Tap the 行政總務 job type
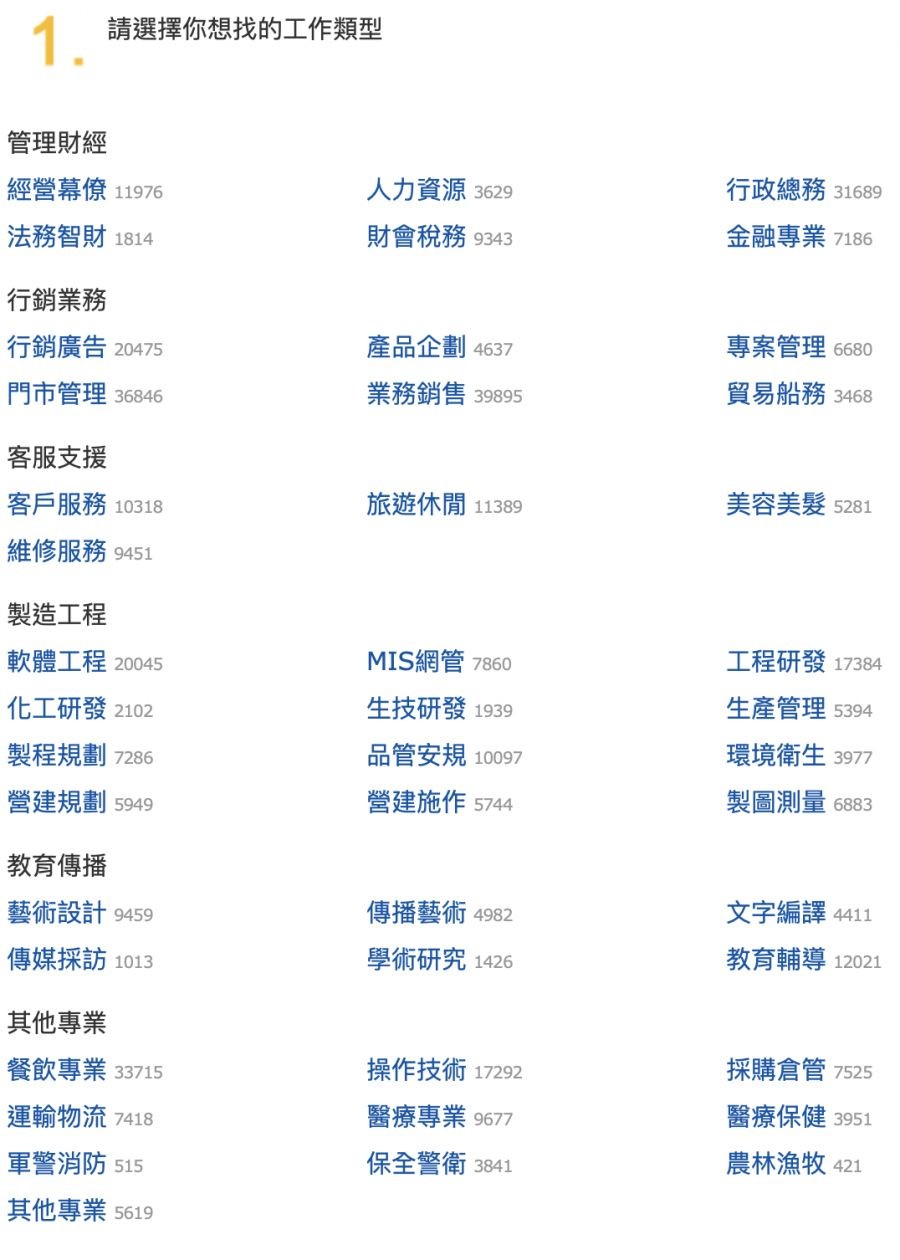The width and height of the screenshot is (900, 1260). point(776,190)
